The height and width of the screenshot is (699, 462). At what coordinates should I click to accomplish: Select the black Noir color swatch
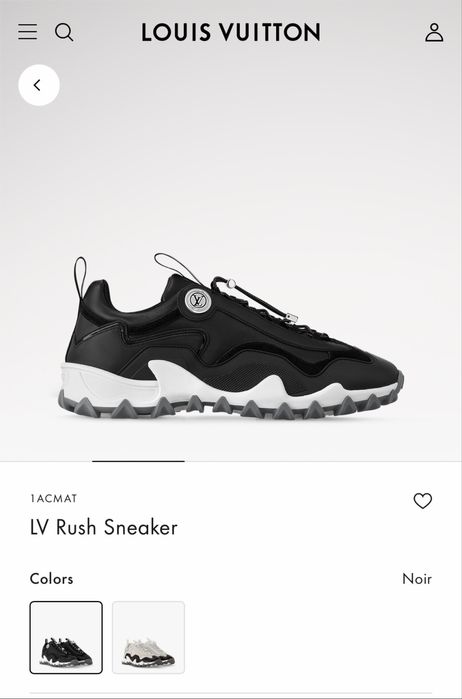(x=66, y=637)
